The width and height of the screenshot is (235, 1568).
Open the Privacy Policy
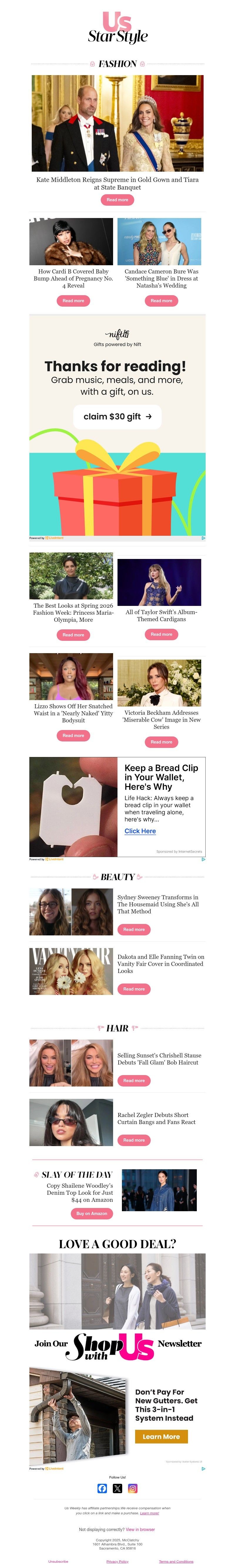coord(117,1561)
